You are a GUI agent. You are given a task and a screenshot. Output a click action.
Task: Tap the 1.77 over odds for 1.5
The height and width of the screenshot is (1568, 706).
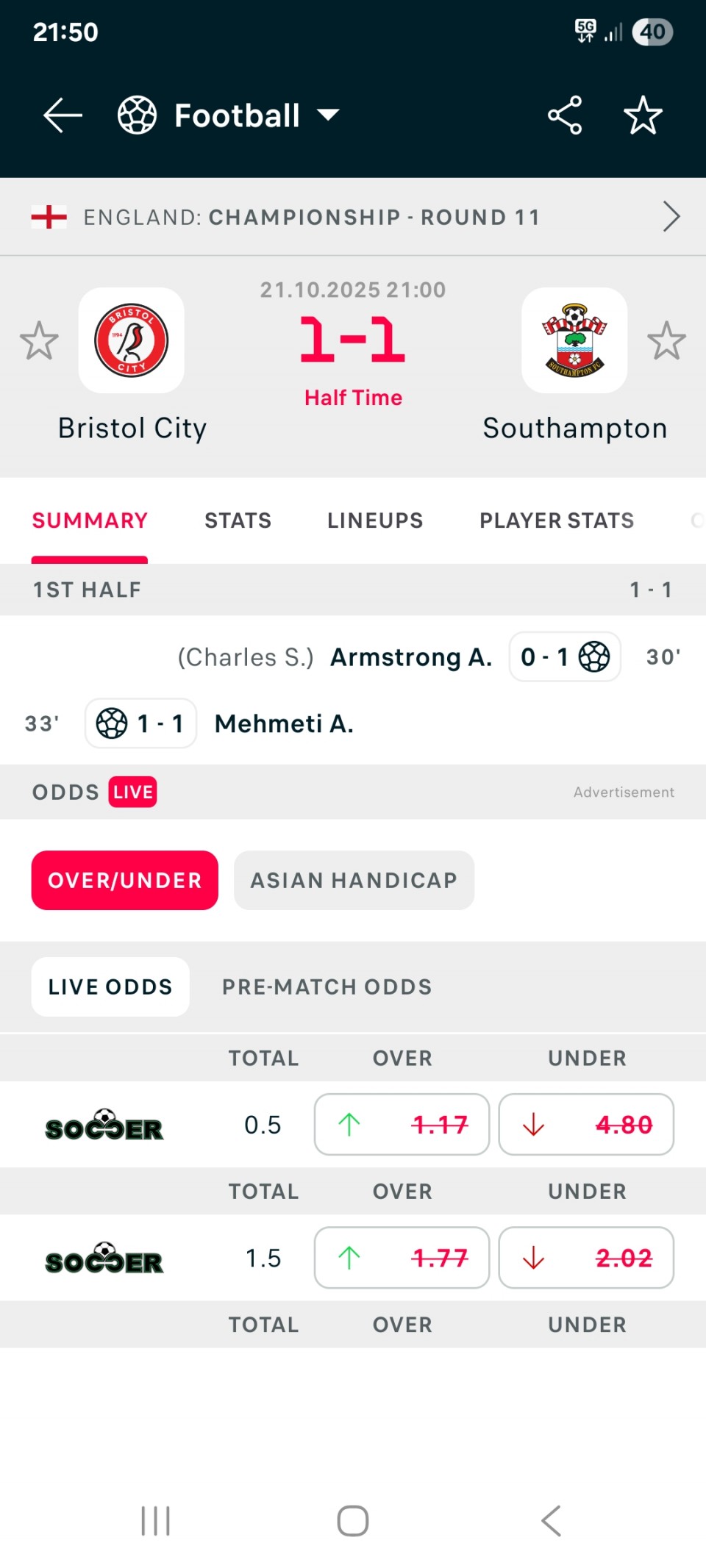(402, 1257)
